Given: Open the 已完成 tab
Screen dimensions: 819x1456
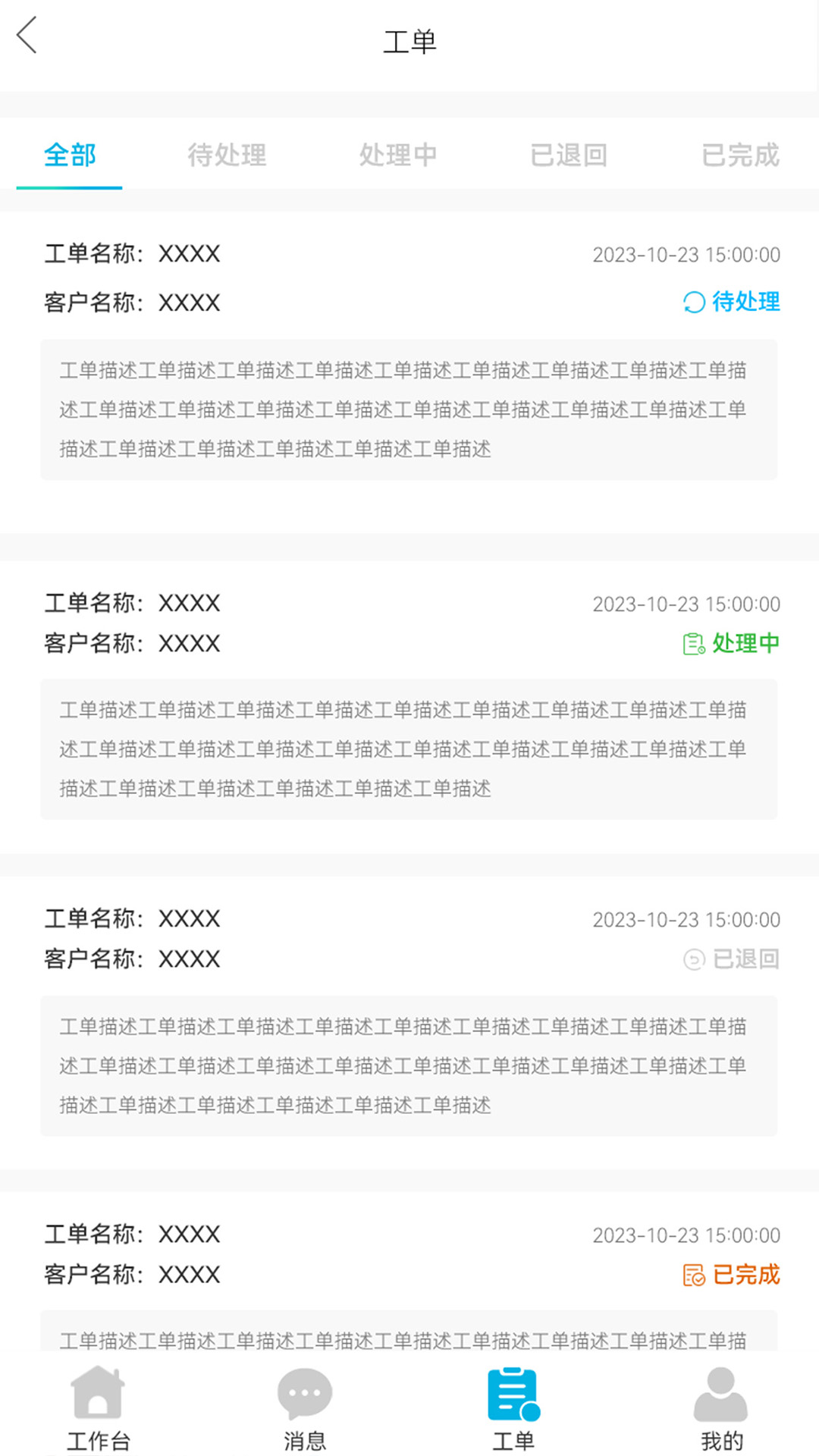Looking at the screenshot, I should (742, 154).
